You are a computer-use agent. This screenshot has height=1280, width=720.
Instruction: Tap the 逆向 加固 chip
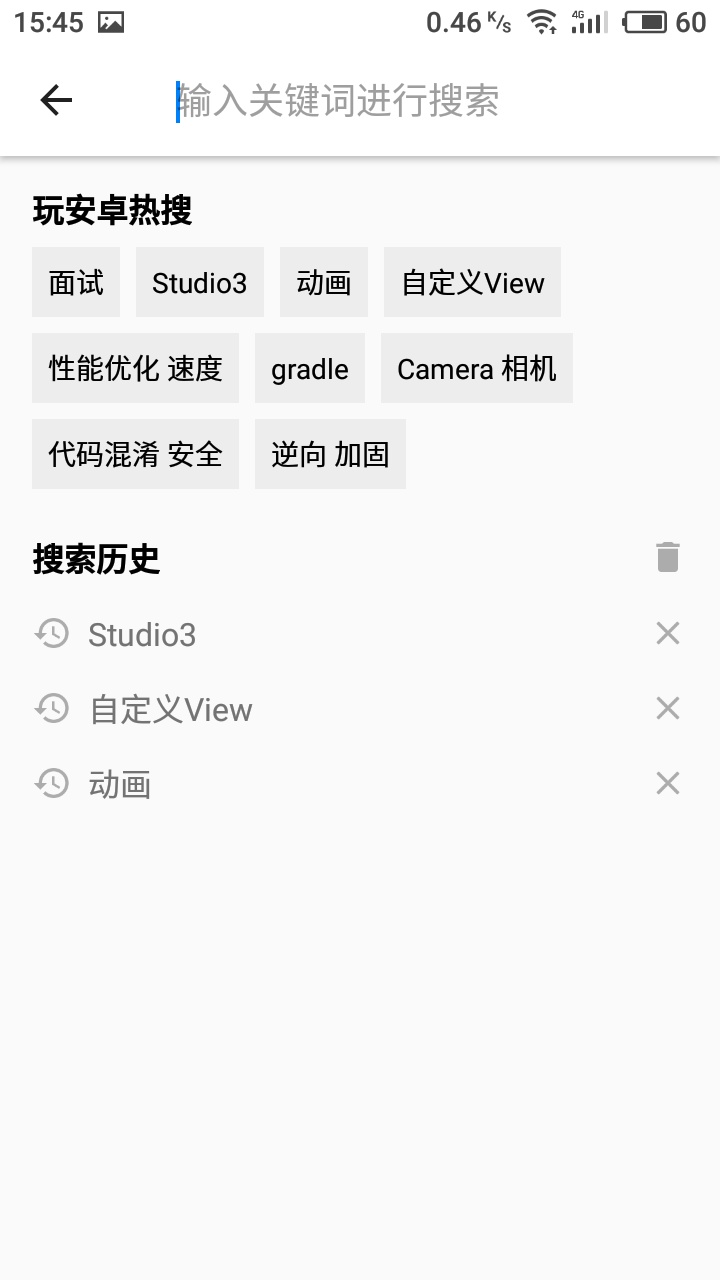[x=330, y=455]
